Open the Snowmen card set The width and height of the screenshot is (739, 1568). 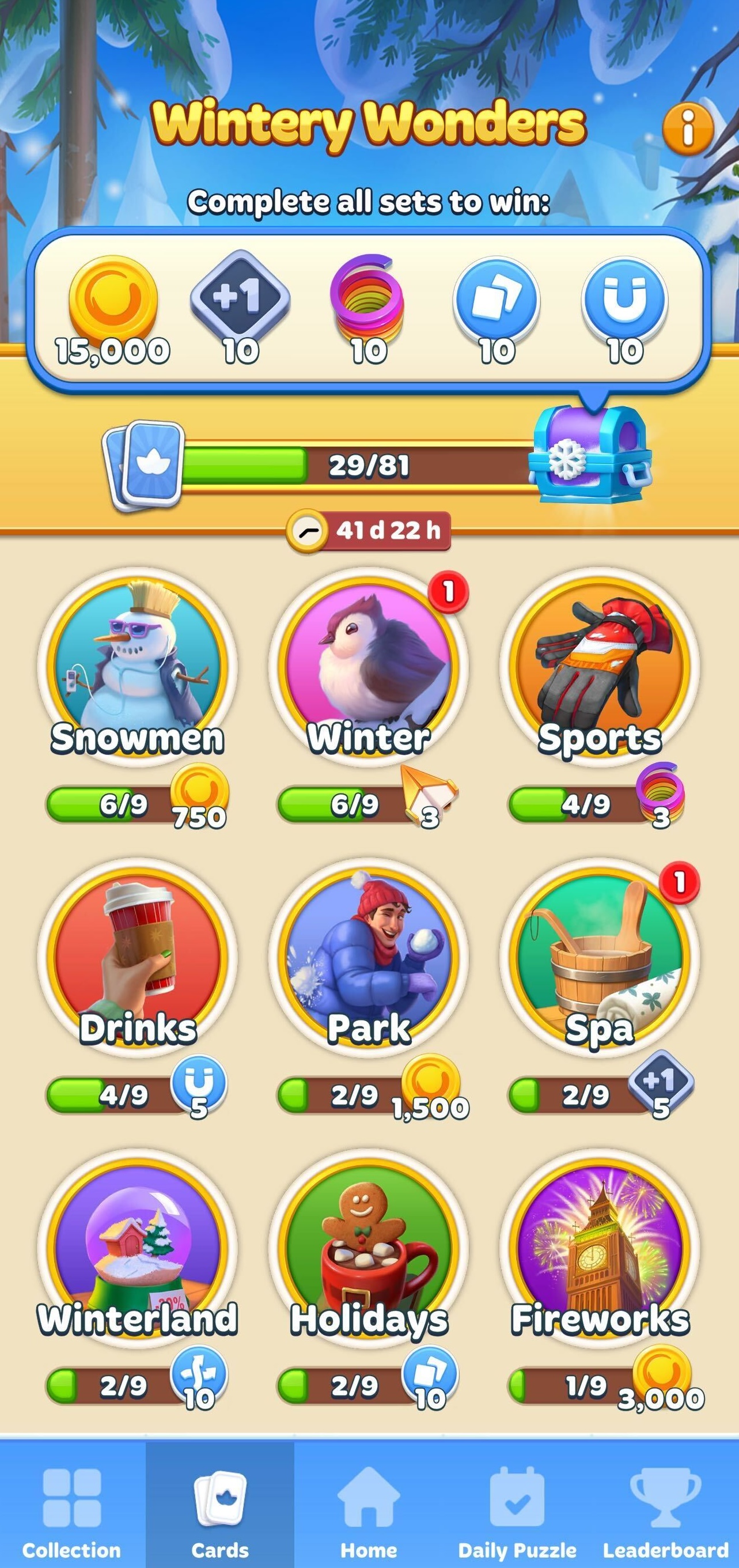138,667
